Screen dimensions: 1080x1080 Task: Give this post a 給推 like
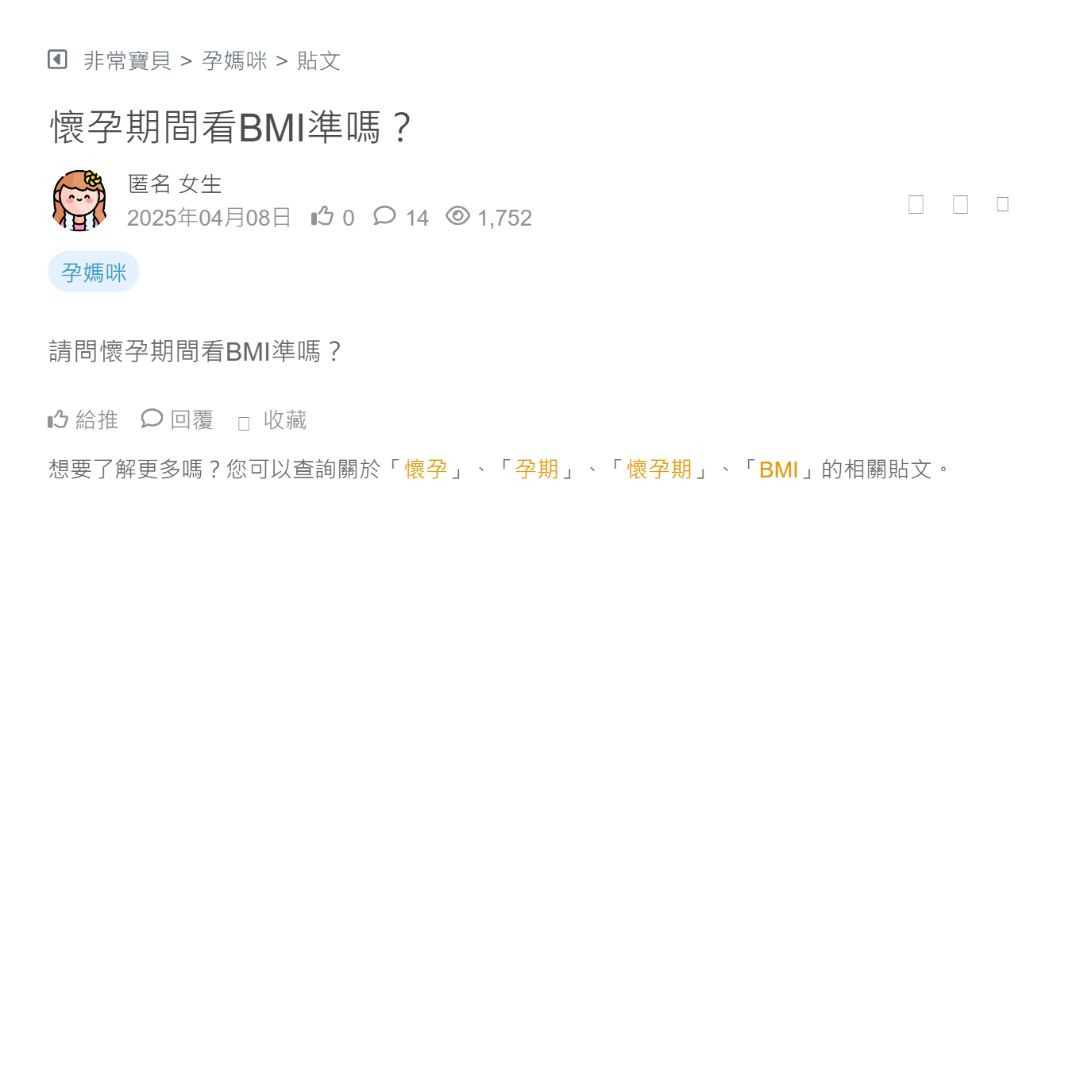click(x=83, y=420)
